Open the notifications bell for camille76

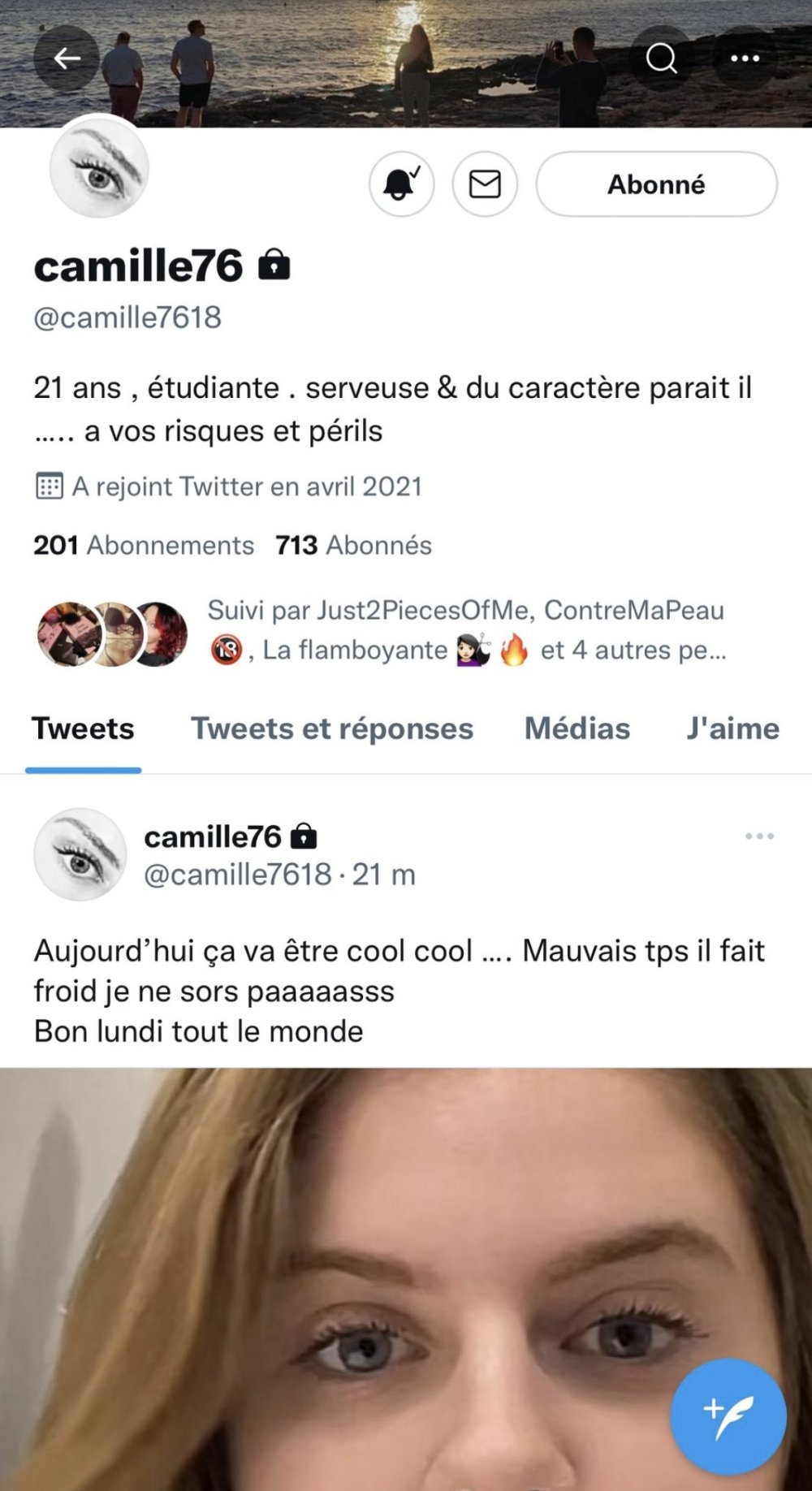401,184
